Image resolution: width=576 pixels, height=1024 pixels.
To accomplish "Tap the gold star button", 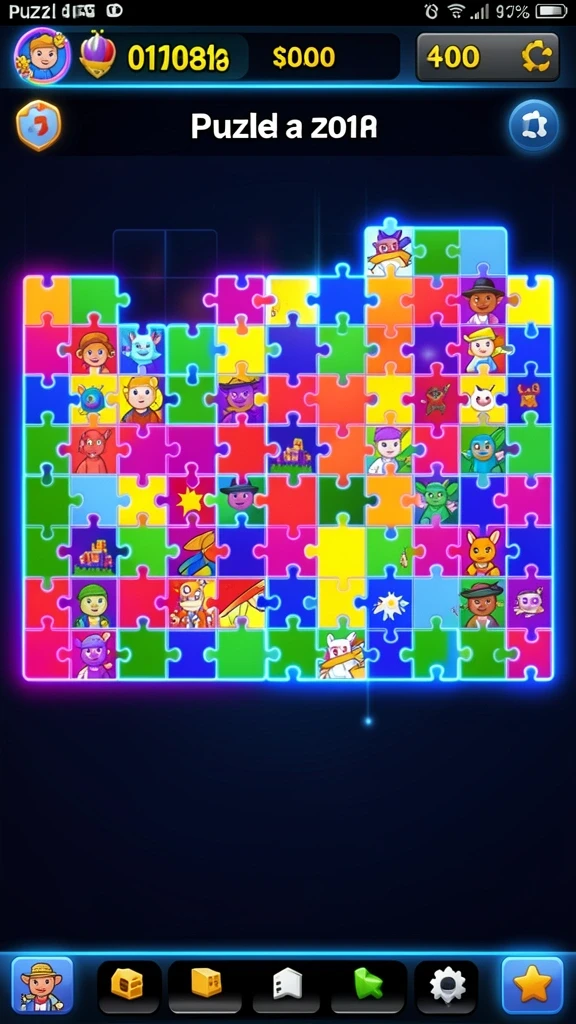I will 532,985.
